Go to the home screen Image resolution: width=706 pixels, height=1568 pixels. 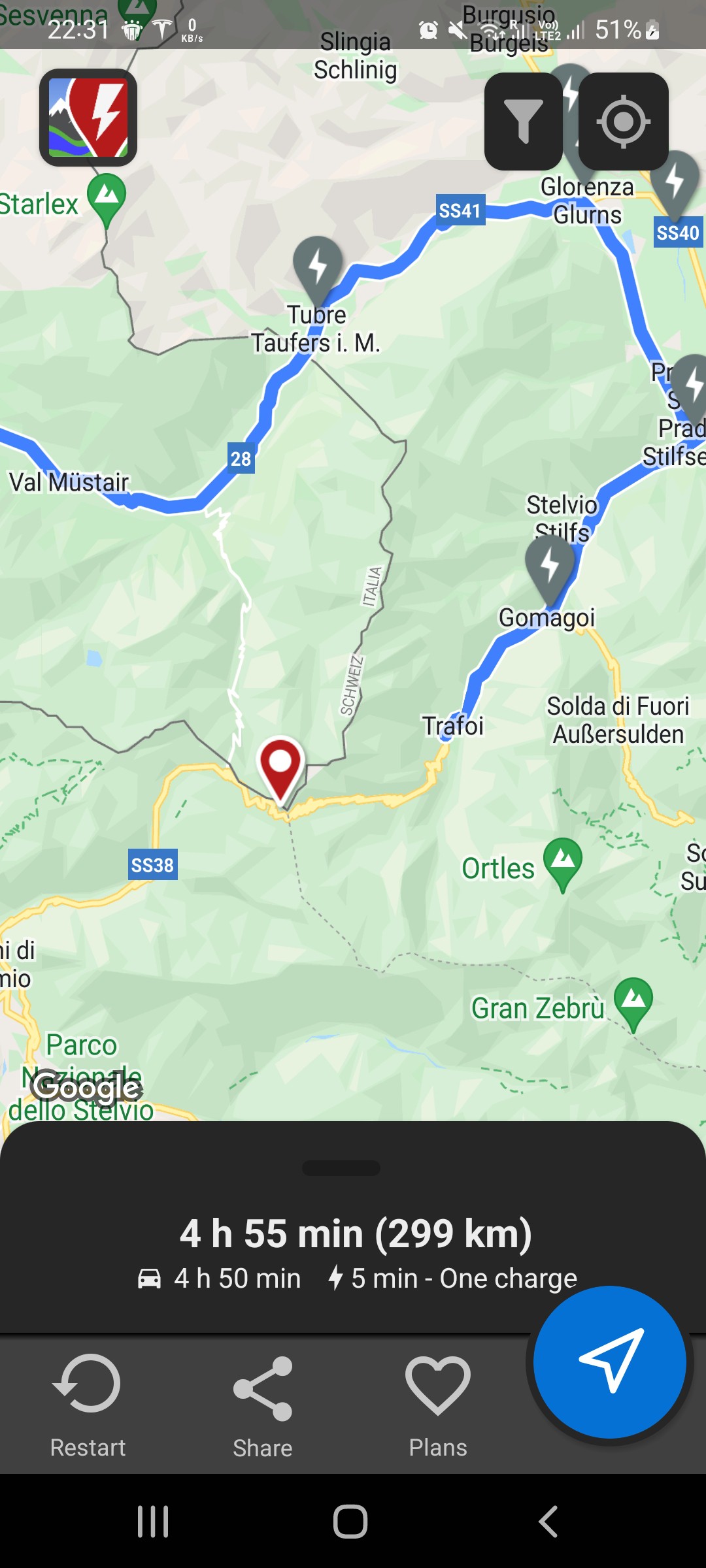[350, 1522]
